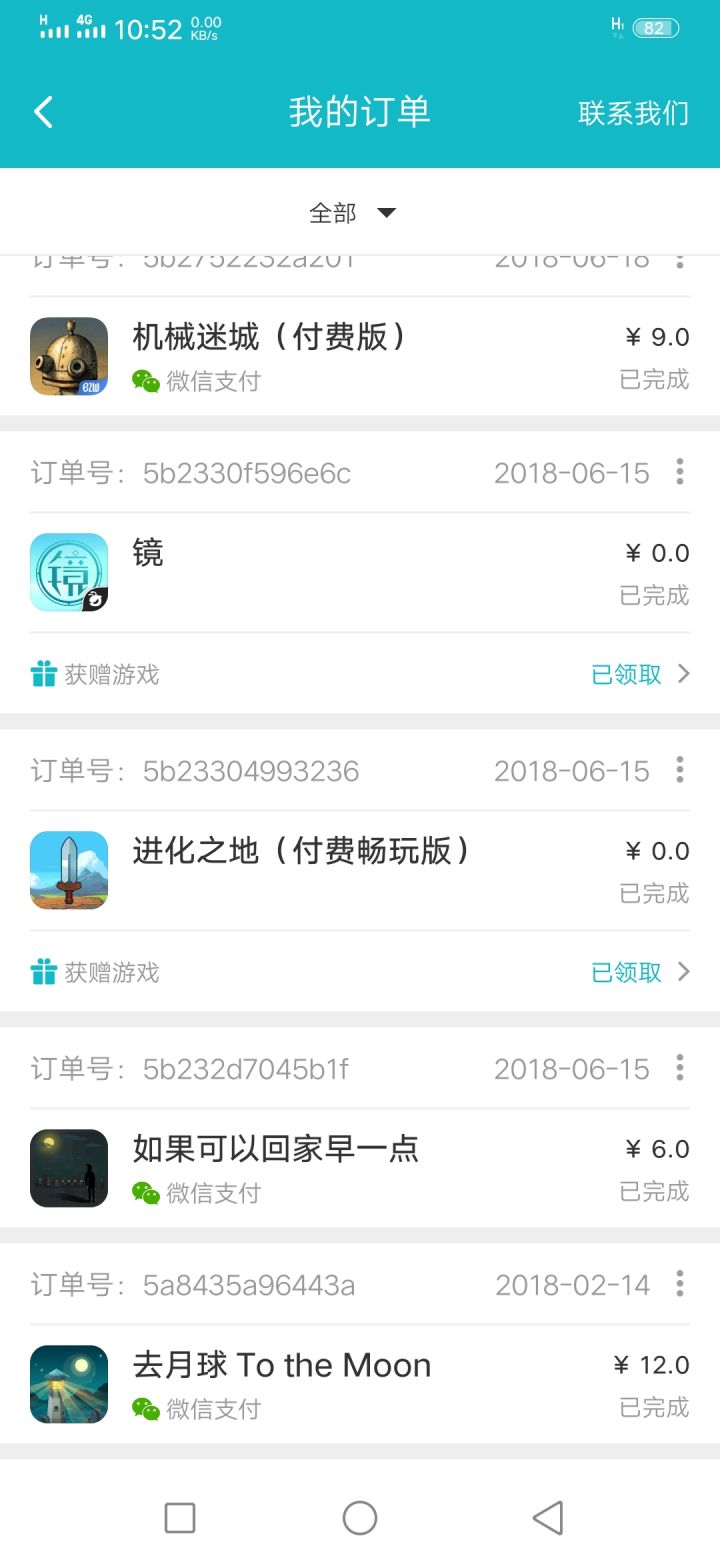Tap the WeChat Pay icon under 去月球
The width and height of the screenshot is (720, 1560).
click(x=147, y=1409)
